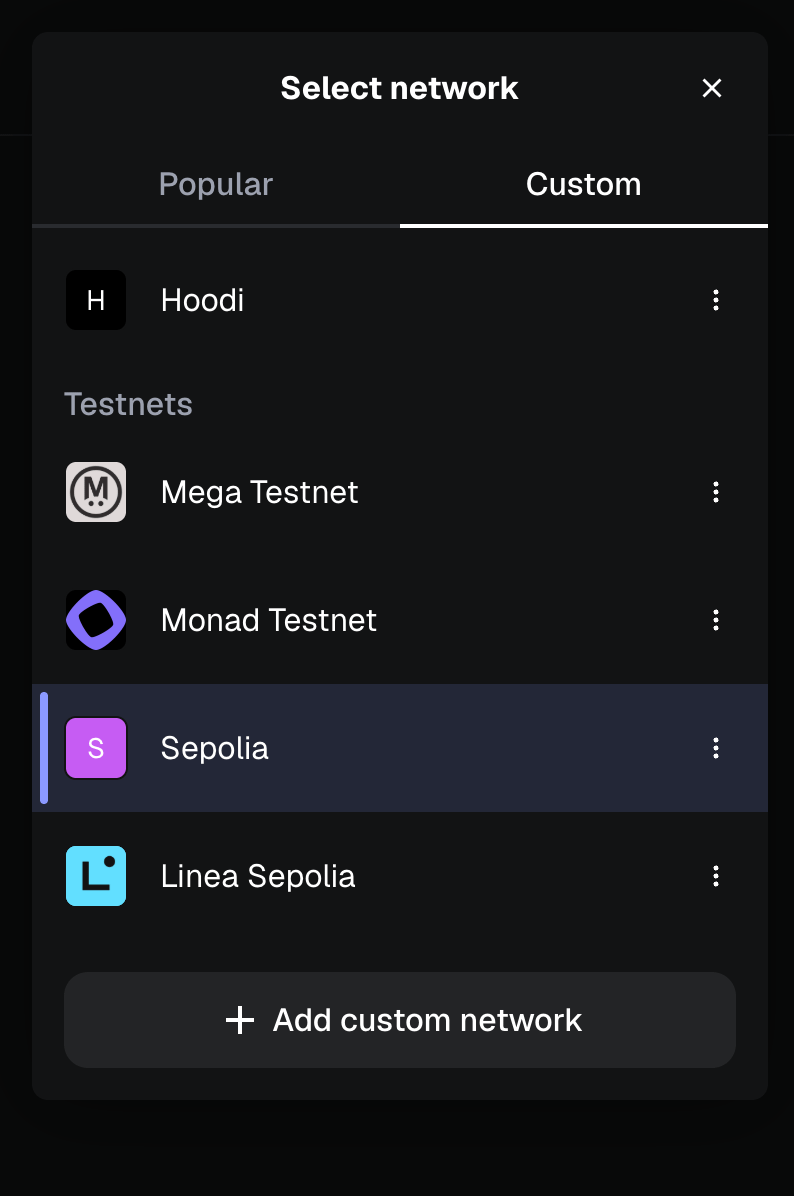
Task: Click the Linea Sepolia logo
Action: [96, 876]
